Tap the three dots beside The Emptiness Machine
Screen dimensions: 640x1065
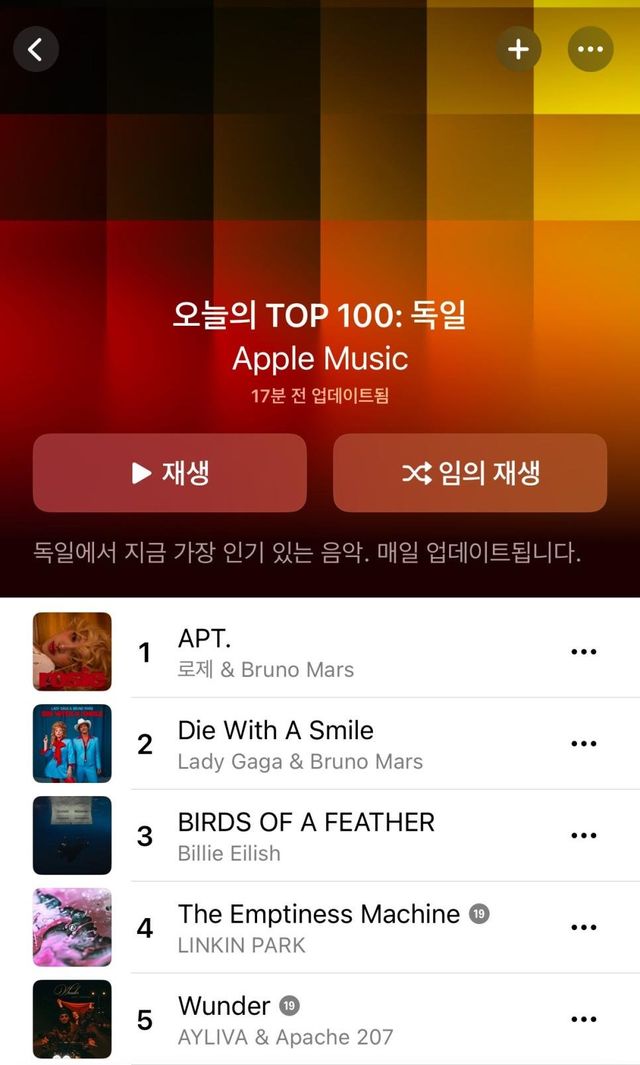[583, 928]
